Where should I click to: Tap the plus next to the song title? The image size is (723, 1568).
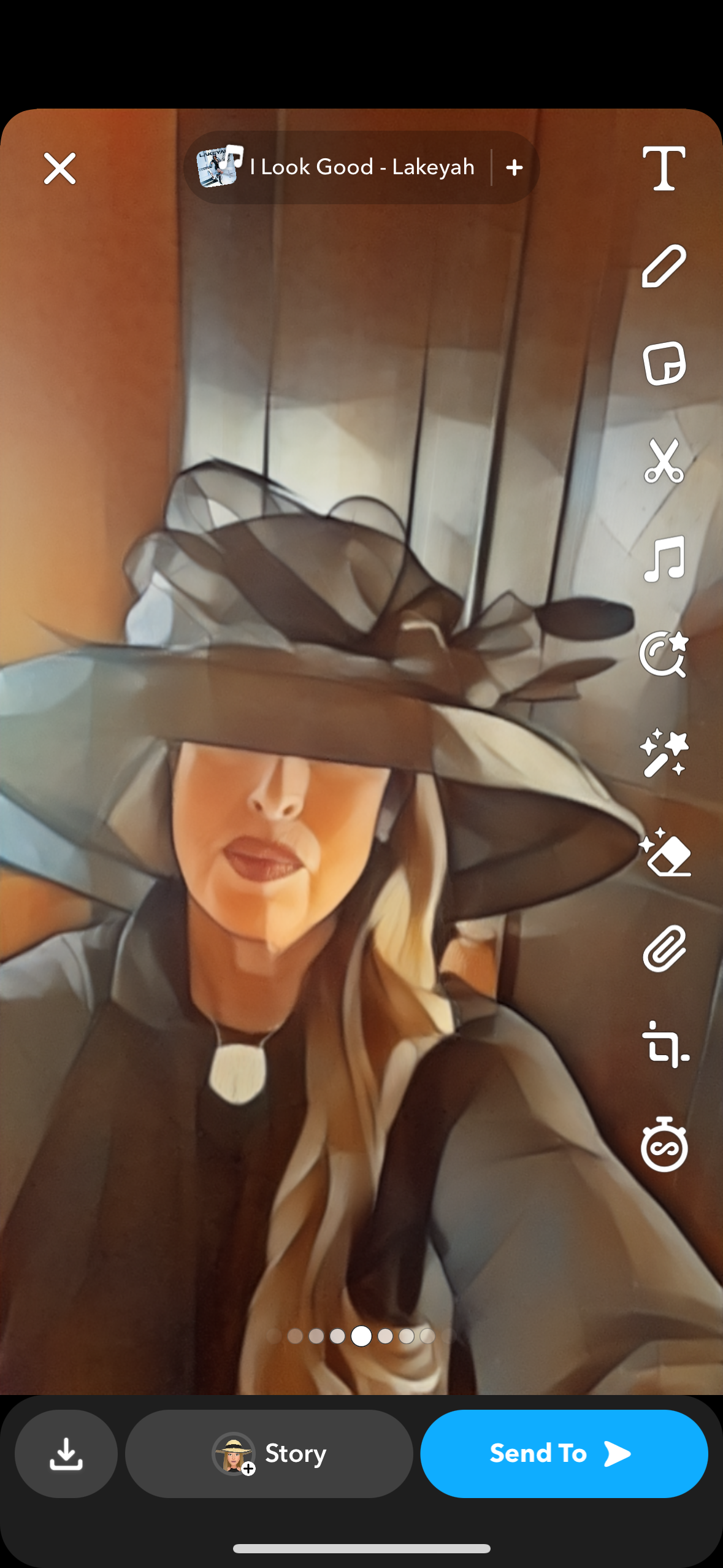click(515, 167)
